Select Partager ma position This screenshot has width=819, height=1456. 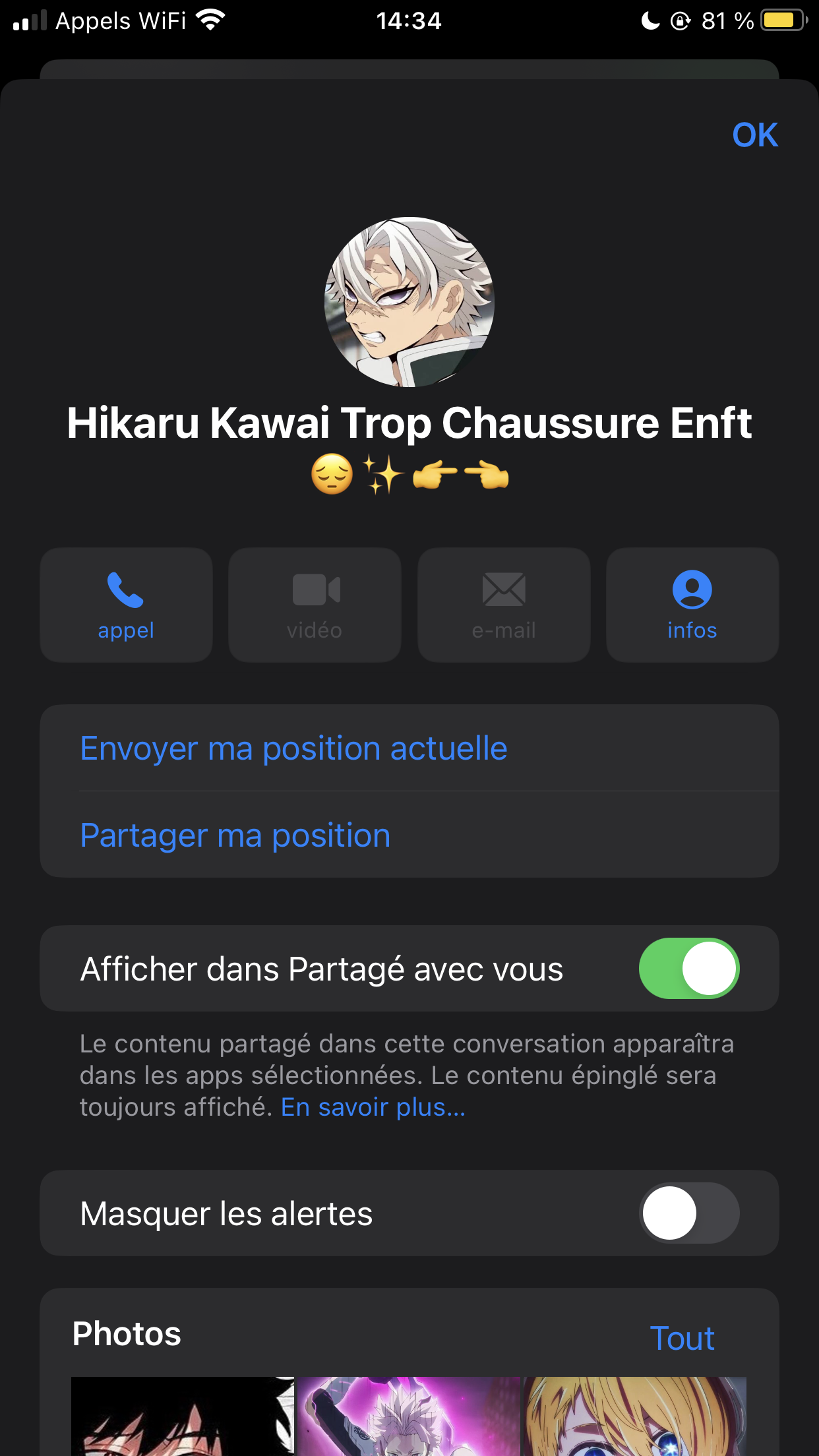coord(409,835)
